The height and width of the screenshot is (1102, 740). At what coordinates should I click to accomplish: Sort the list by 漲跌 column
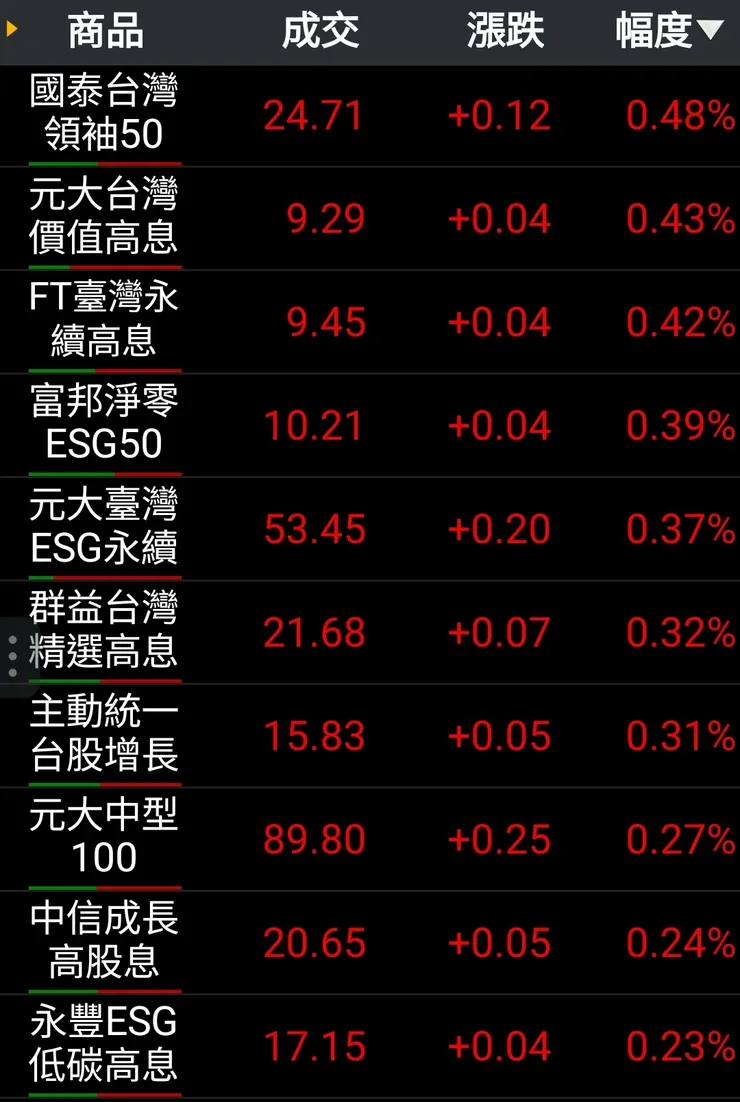click(x=505, y=32)
